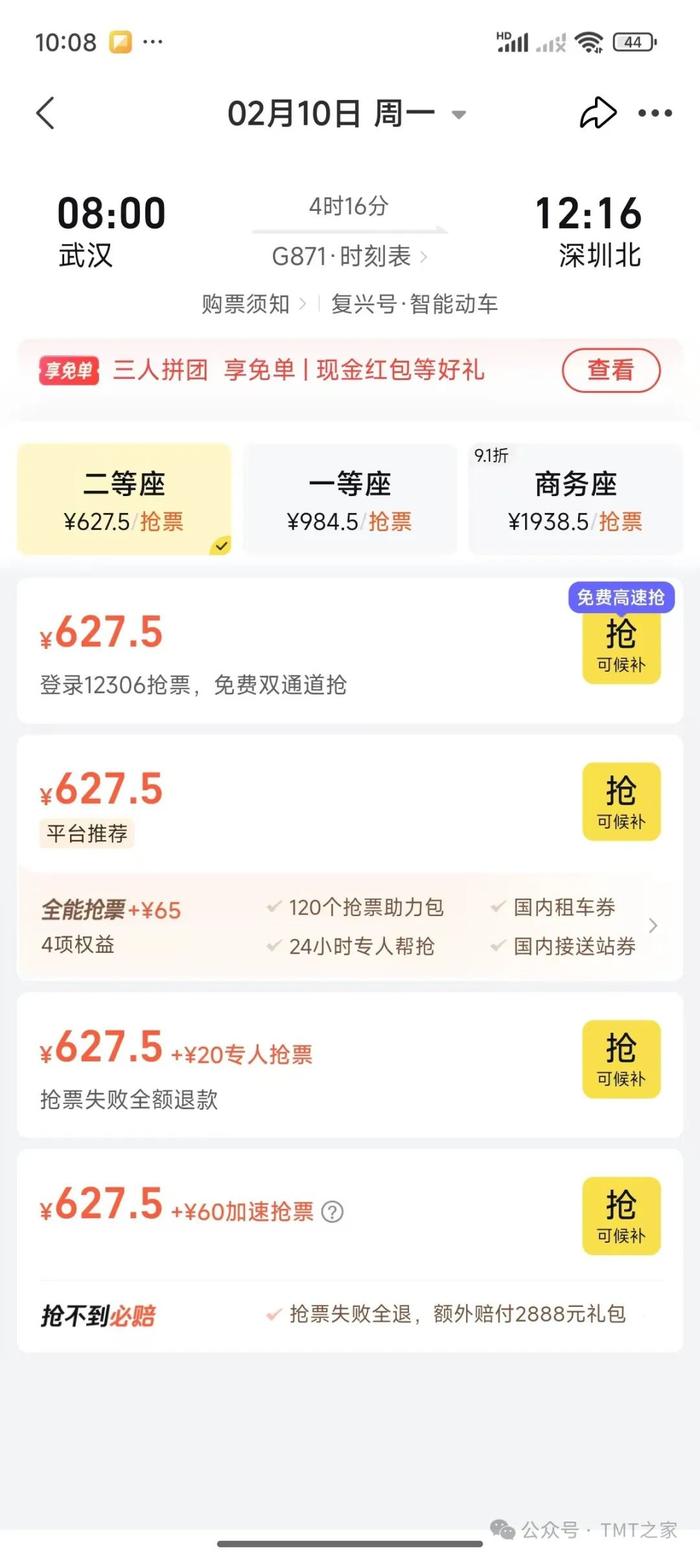
Task: Open the help icon beside 加速抢票
Action: (x=333, y=1212)
